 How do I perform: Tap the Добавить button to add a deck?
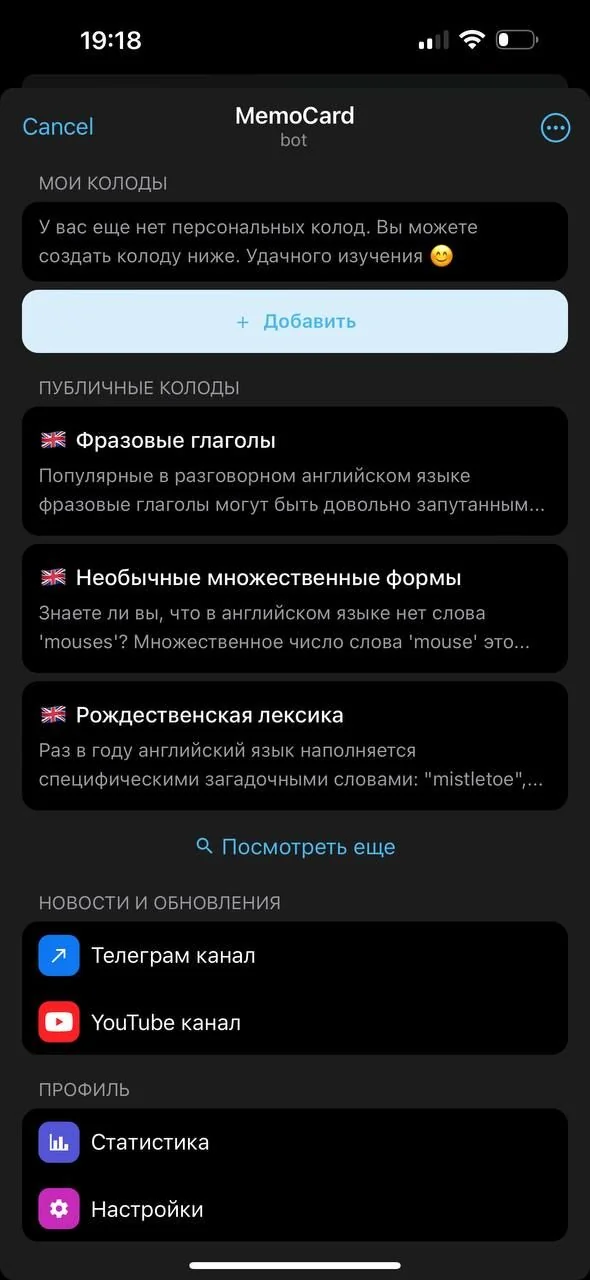(295, 322)
